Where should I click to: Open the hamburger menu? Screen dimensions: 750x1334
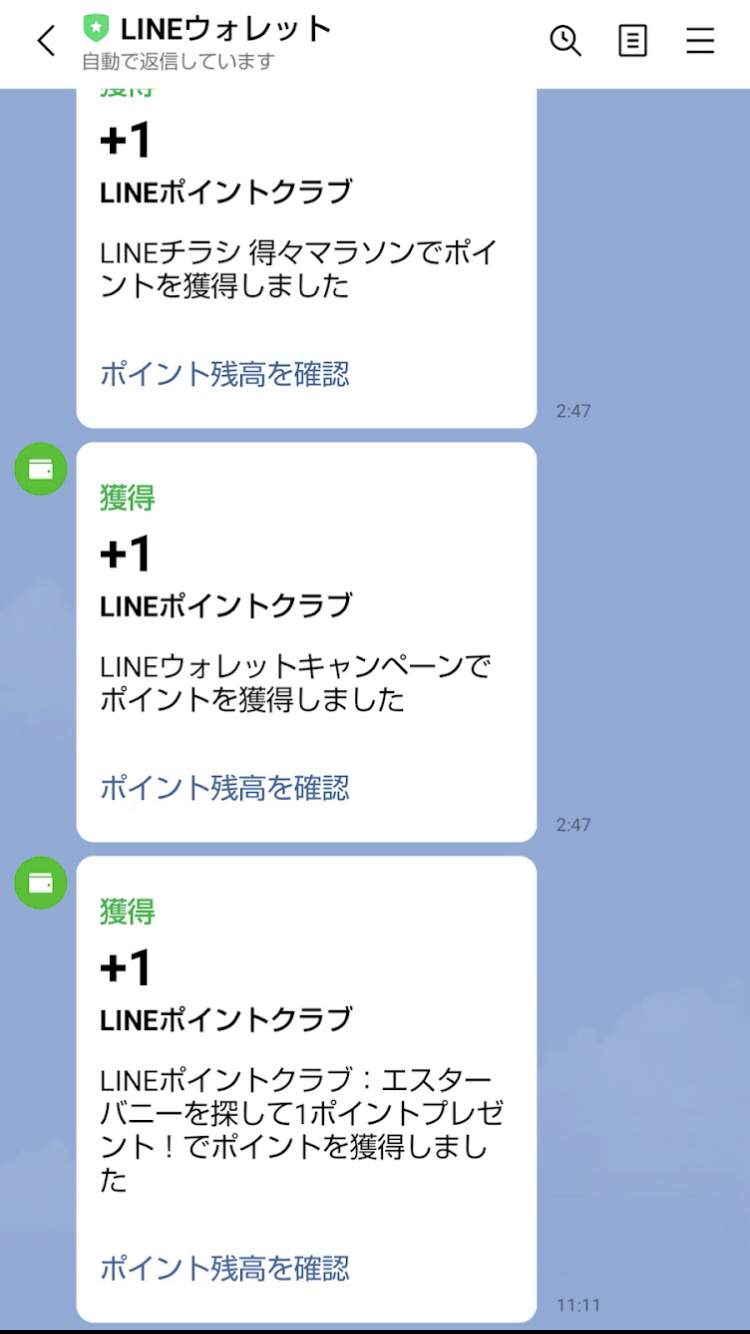[700, 41]
